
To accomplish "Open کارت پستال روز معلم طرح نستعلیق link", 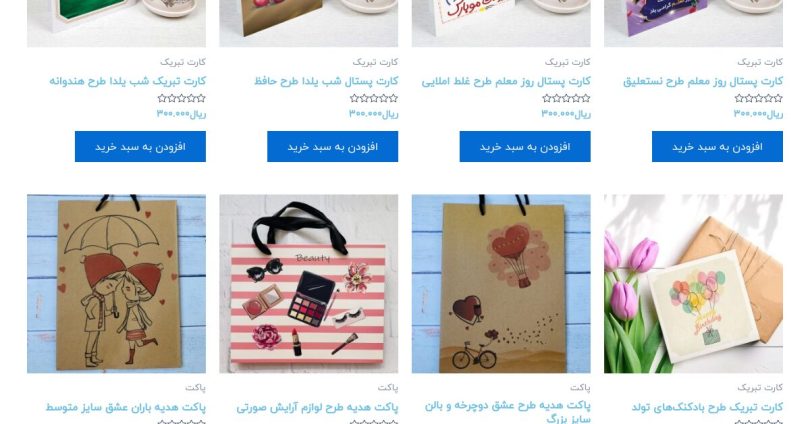I will [x=703, y=81].
